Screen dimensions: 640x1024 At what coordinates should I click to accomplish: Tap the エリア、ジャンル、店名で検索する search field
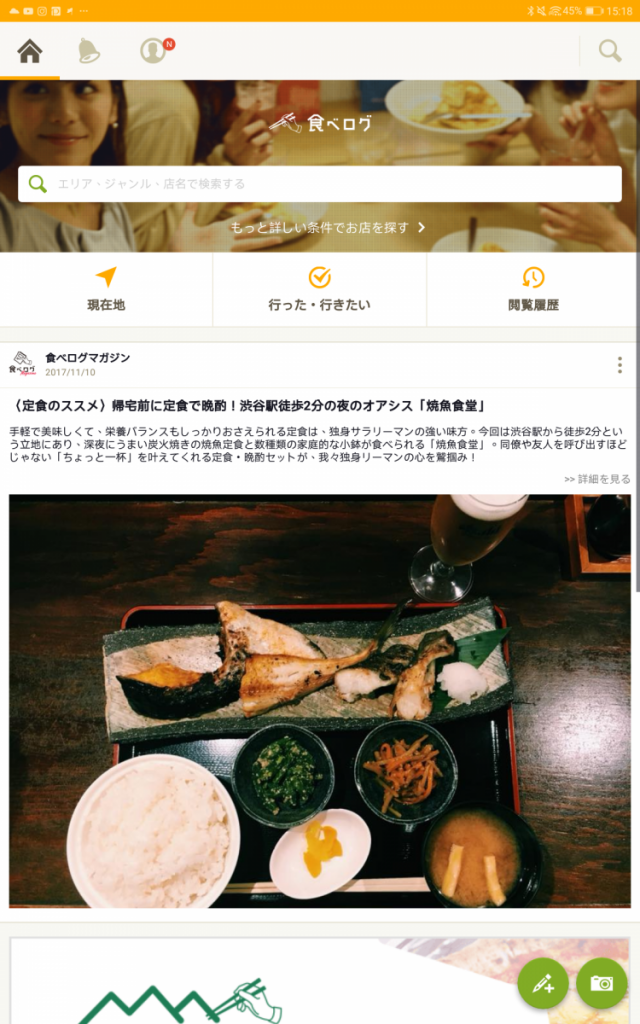click(320, 184)
